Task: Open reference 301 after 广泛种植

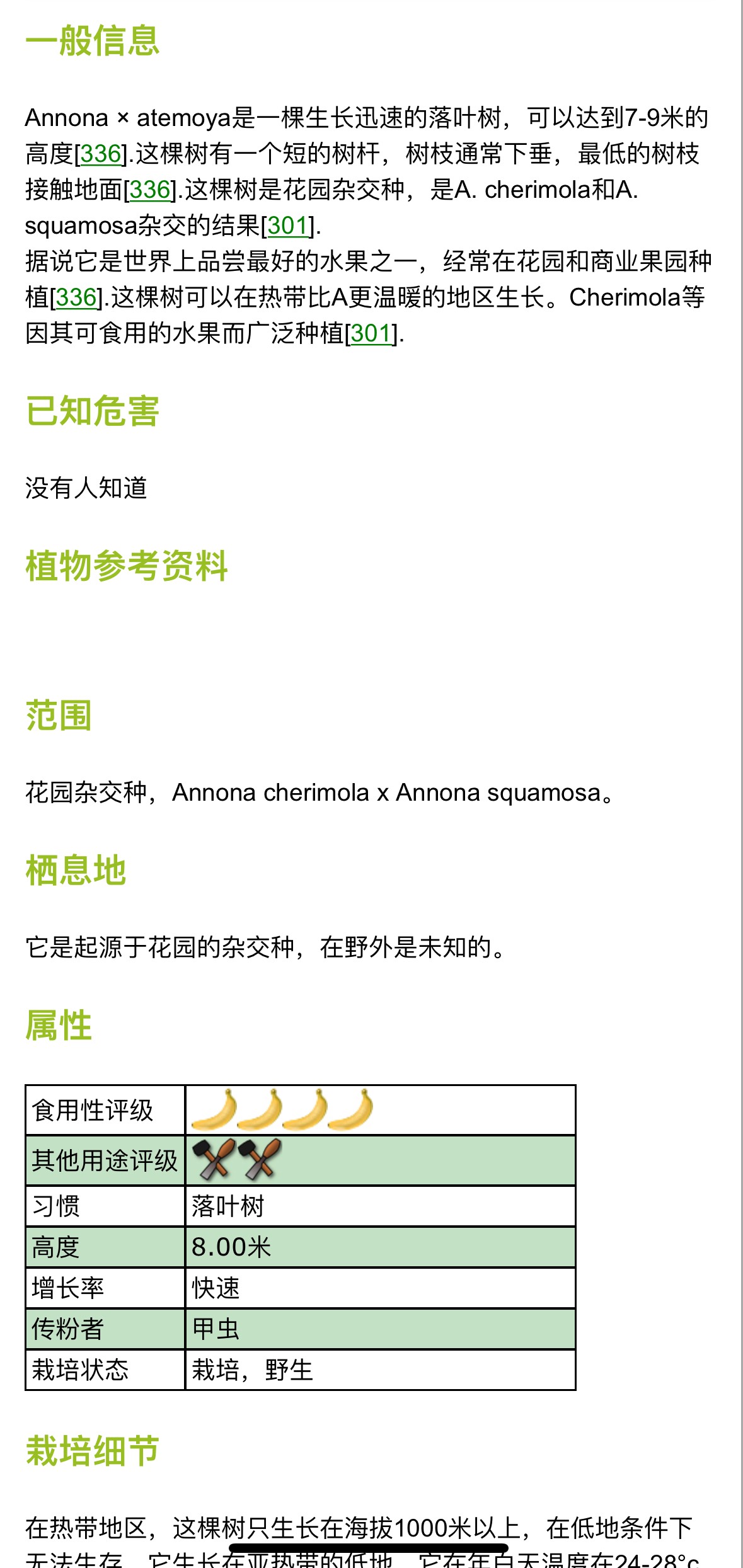Action: pos(371,333)
